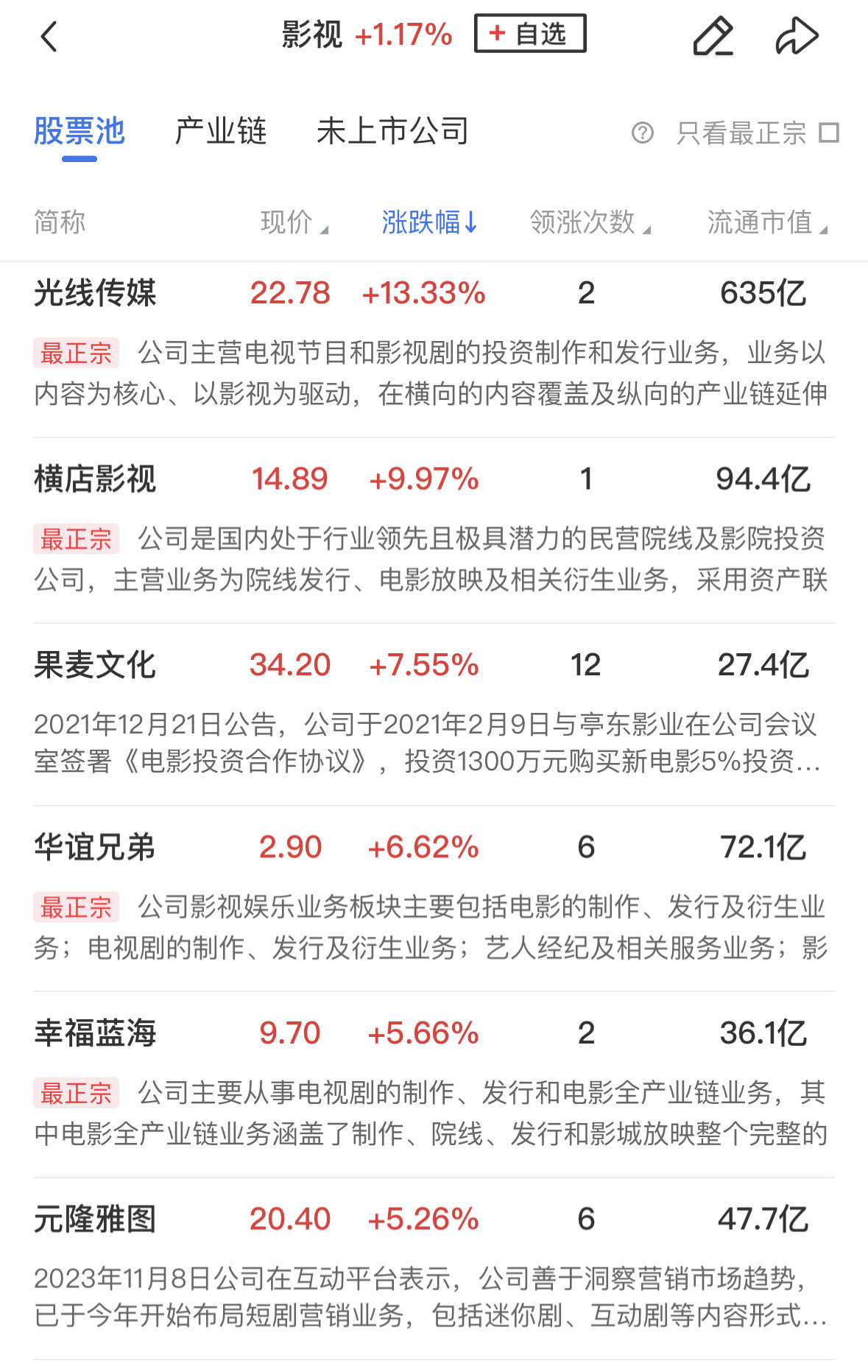View 幸福蓝海 stock details

96,1033
